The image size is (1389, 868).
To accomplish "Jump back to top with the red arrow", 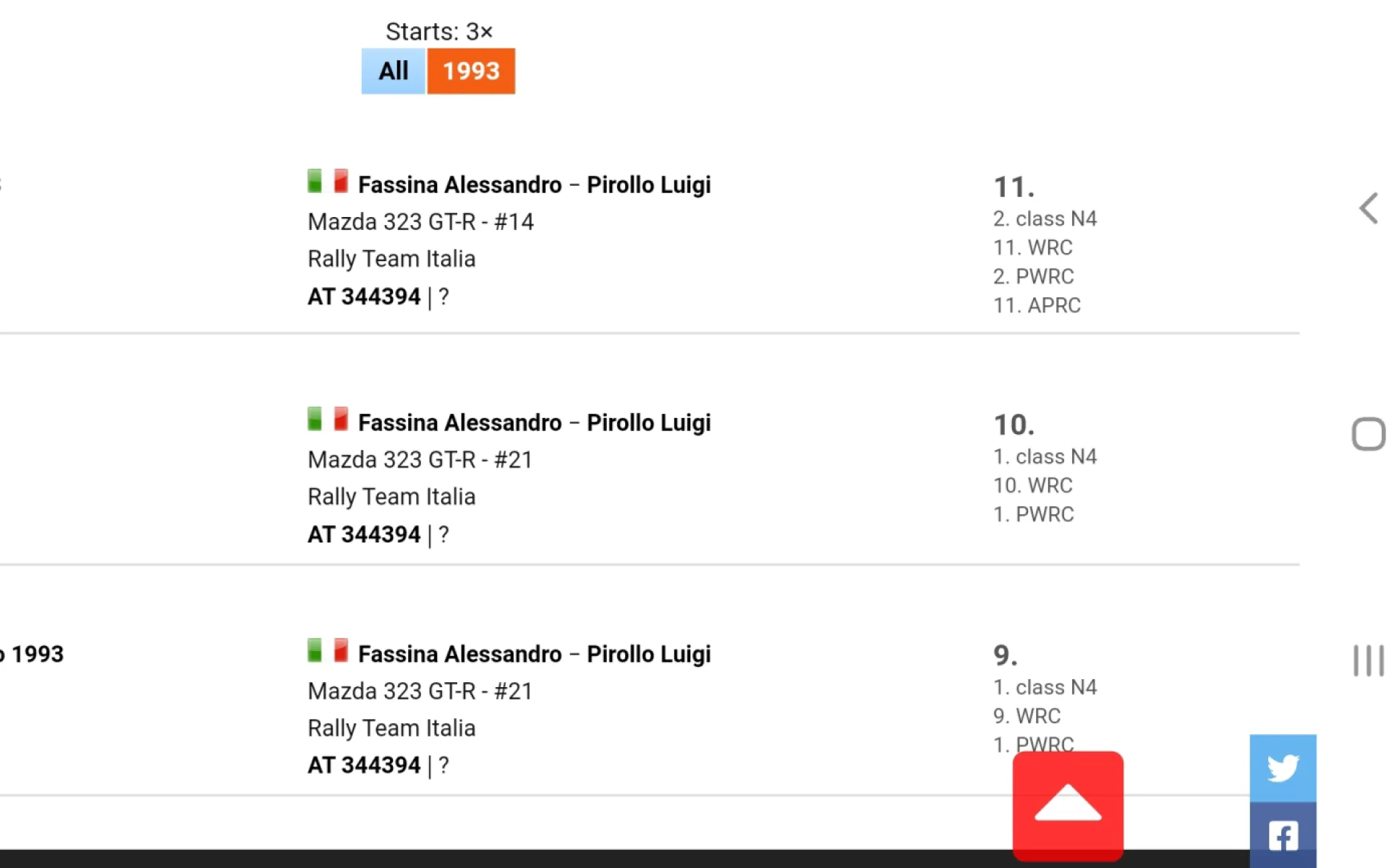I will coord(1068,805).
